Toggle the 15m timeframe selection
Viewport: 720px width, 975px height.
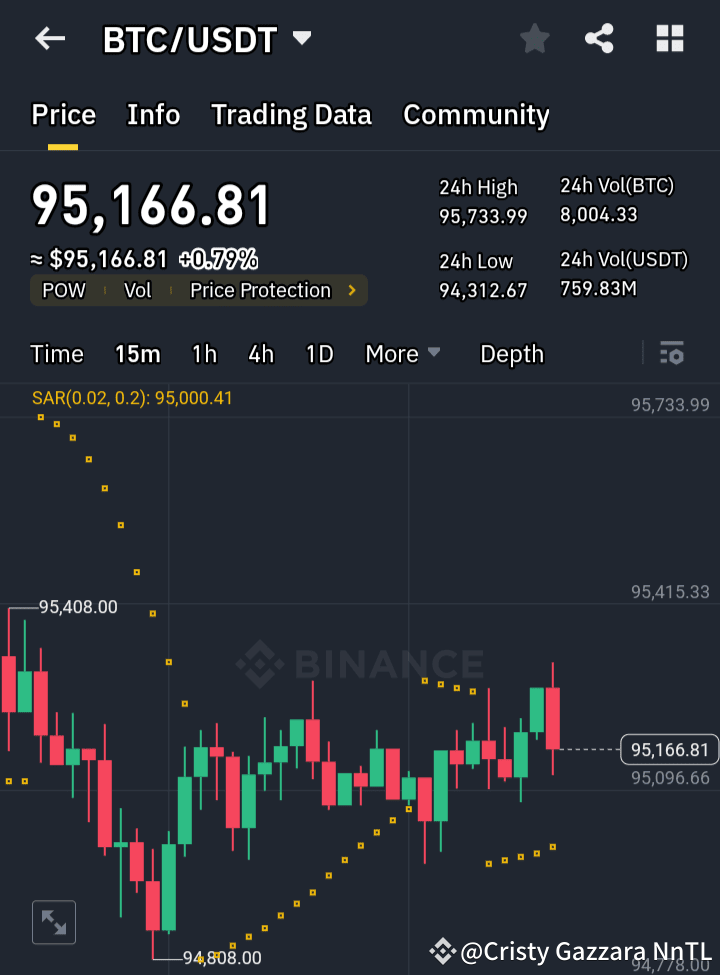[138, 353]
